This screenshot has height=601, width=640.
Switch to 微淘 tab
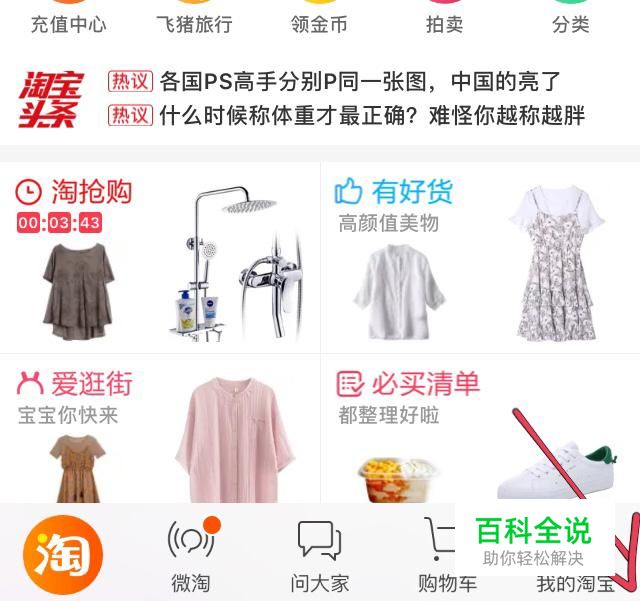coord(191,555)
